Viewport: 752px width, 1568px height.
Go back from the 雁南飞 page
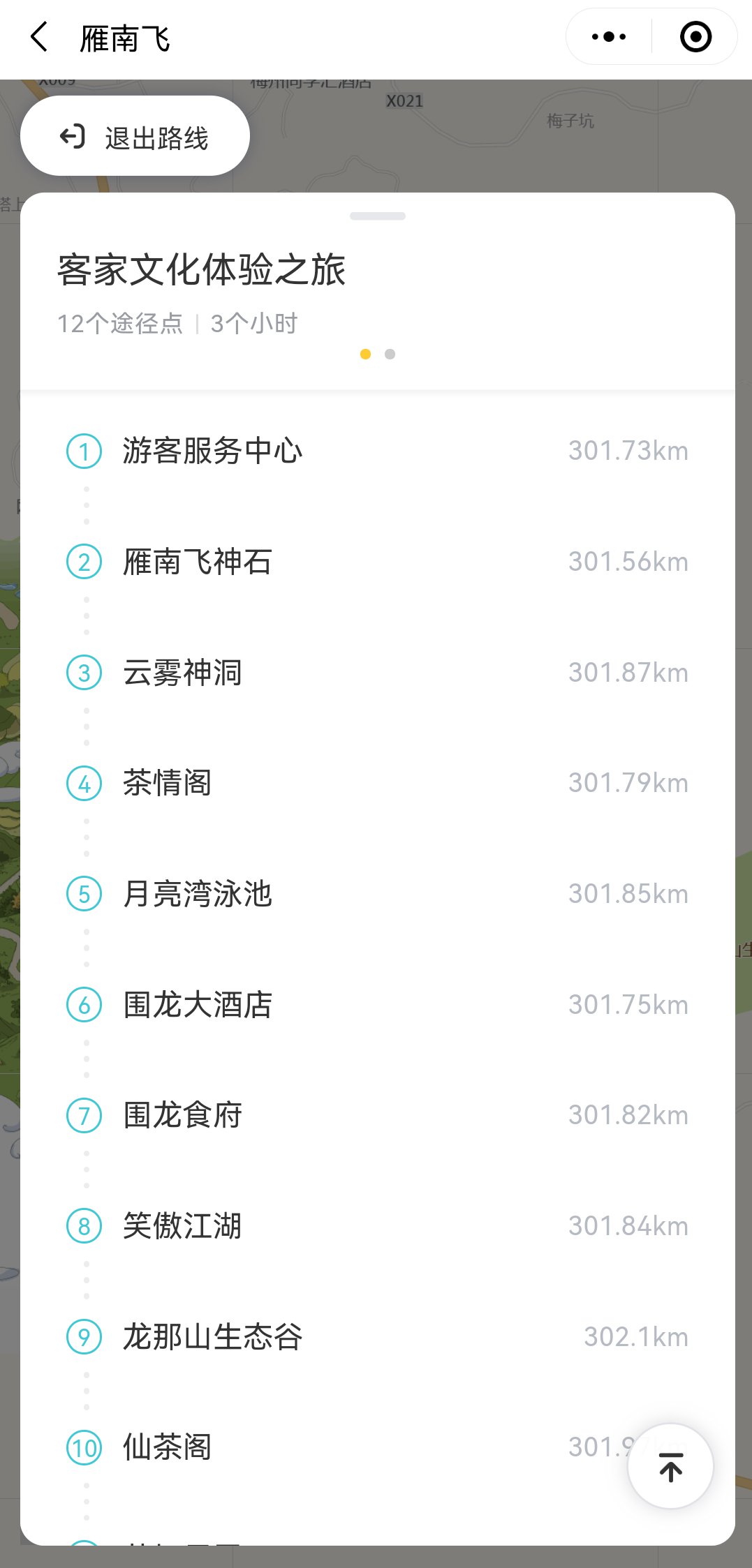40,37
